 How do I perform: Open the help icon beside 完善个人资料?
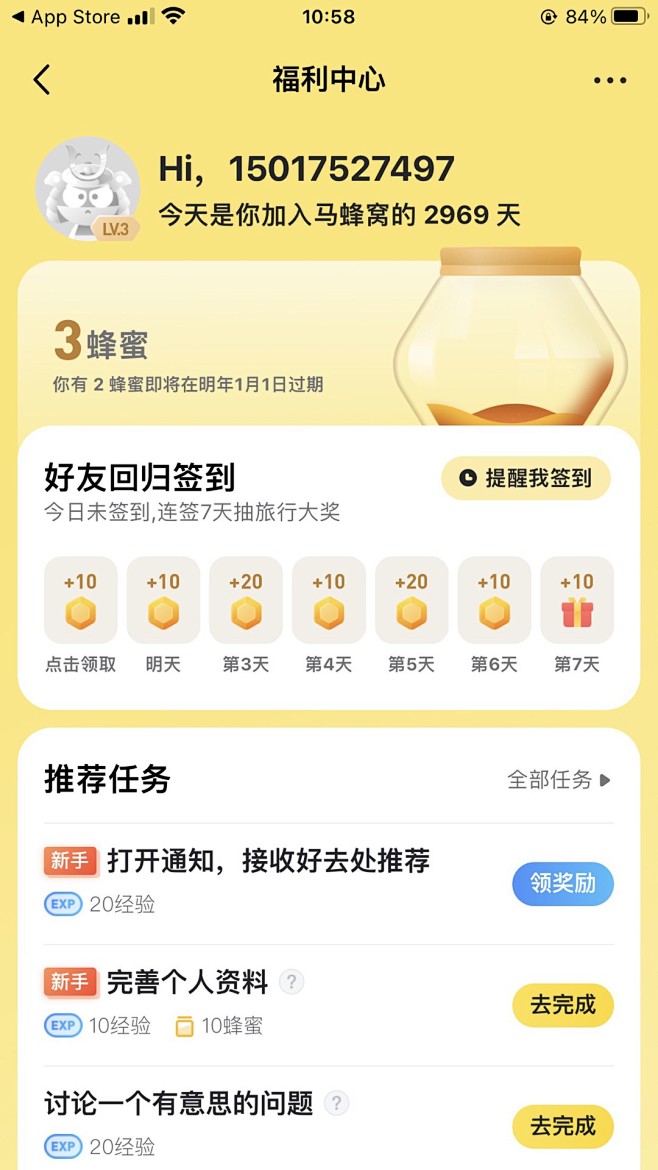pyautogui.click(x=291, y=982)
